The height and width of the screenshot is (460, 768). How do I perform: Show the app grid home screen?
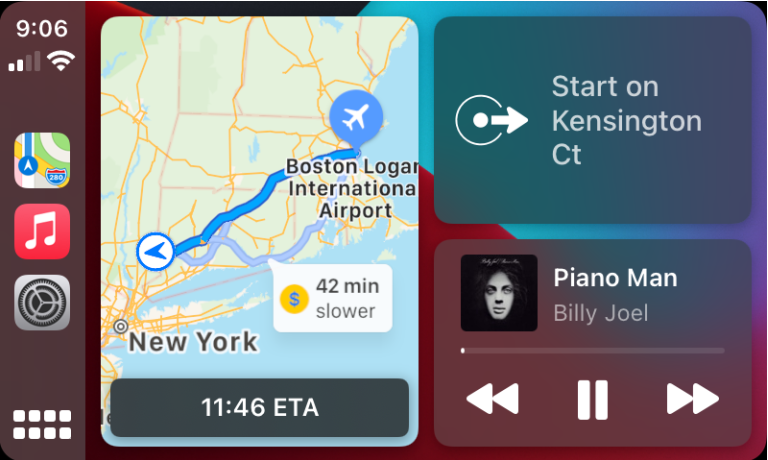click(42, 424)
